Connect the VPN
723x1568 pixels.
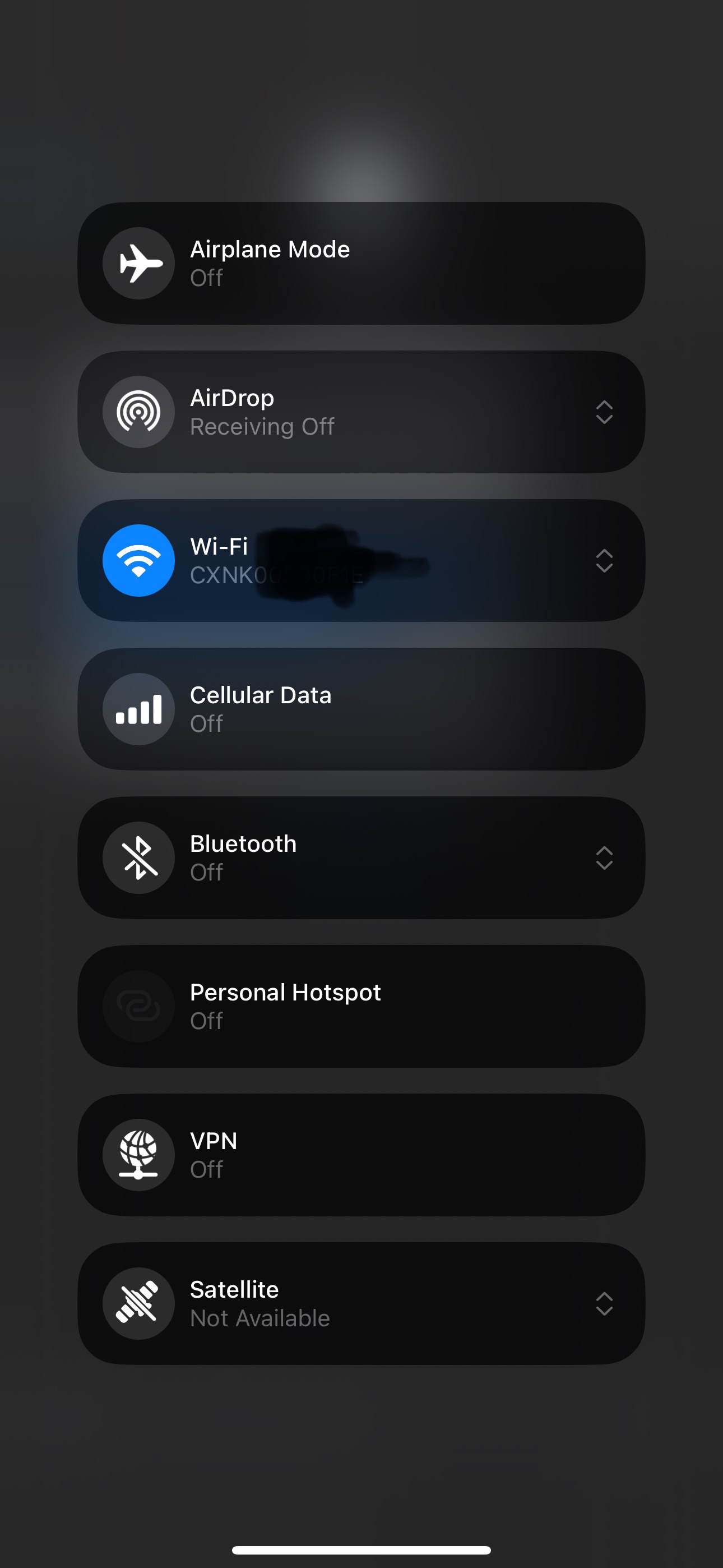139,1155
